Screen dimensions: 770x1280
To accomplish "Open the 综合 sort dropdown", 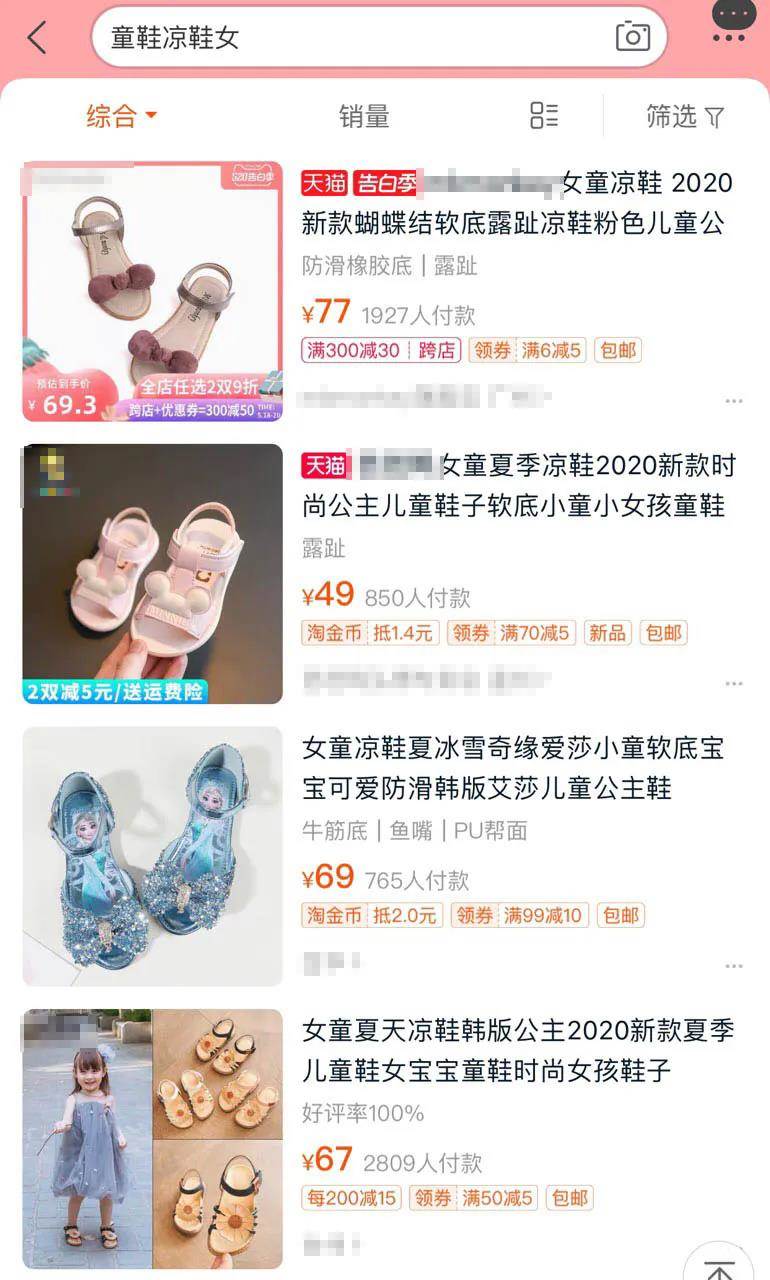I will click(121, 116).
